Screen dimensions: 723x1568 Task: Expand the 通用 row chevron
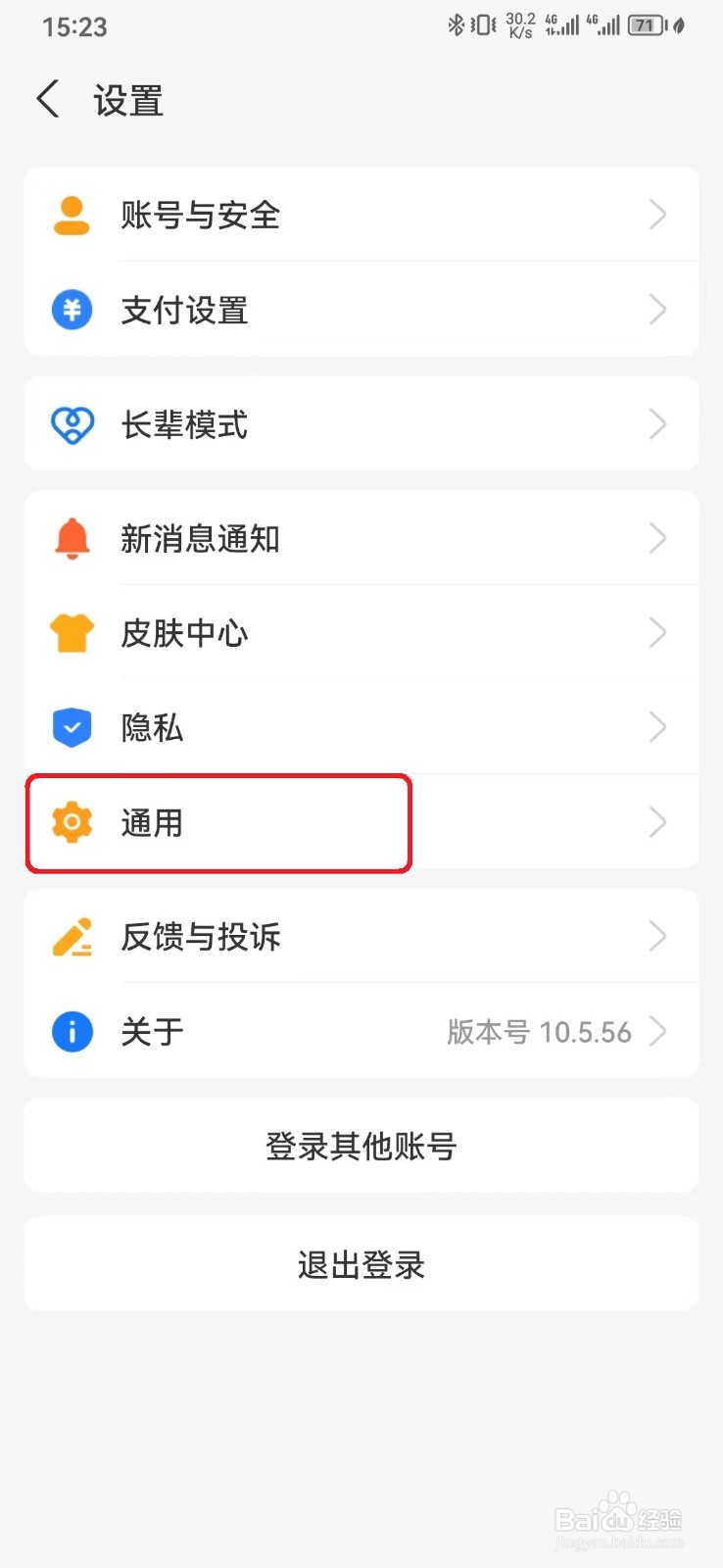(657, 822)
